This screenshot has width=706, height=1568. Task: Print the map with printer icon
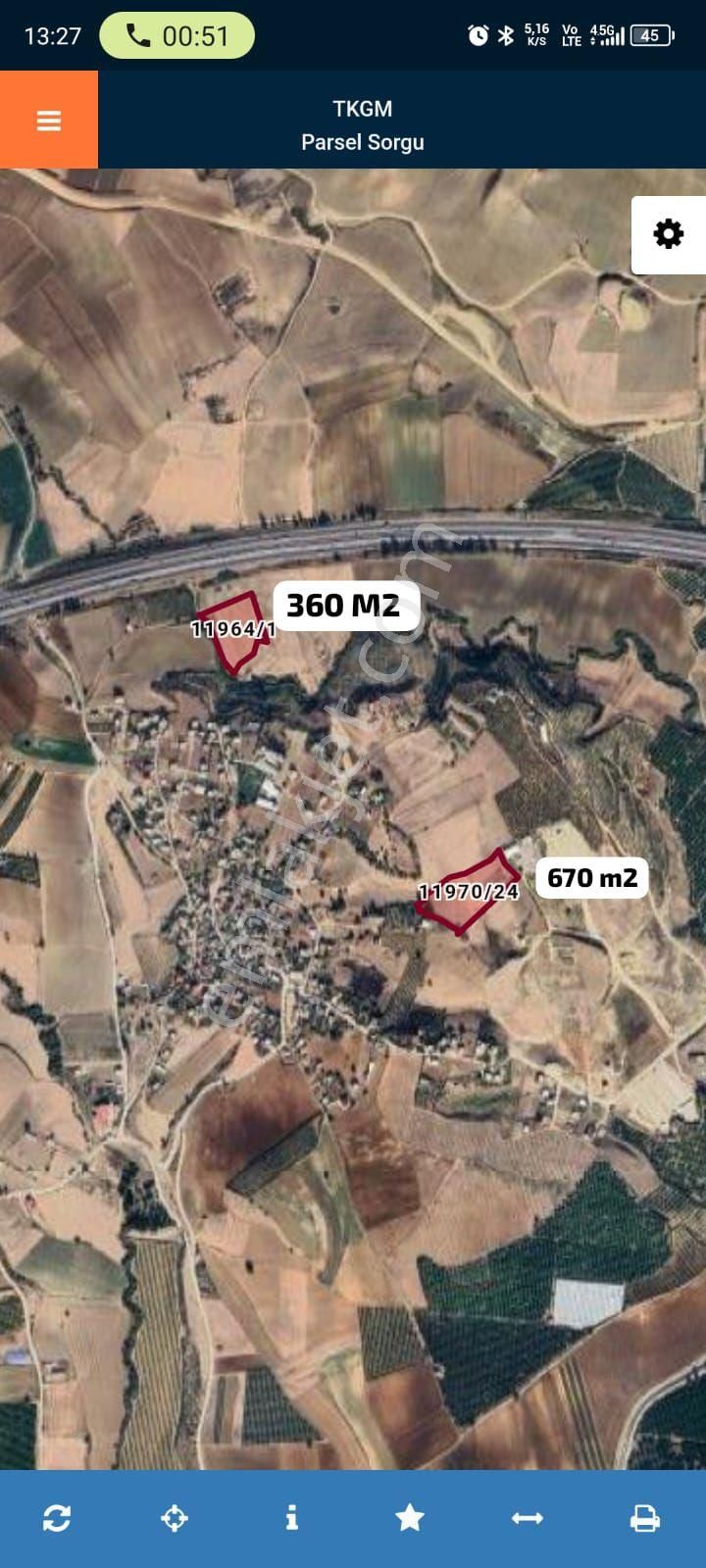[x=644, y=1518]
